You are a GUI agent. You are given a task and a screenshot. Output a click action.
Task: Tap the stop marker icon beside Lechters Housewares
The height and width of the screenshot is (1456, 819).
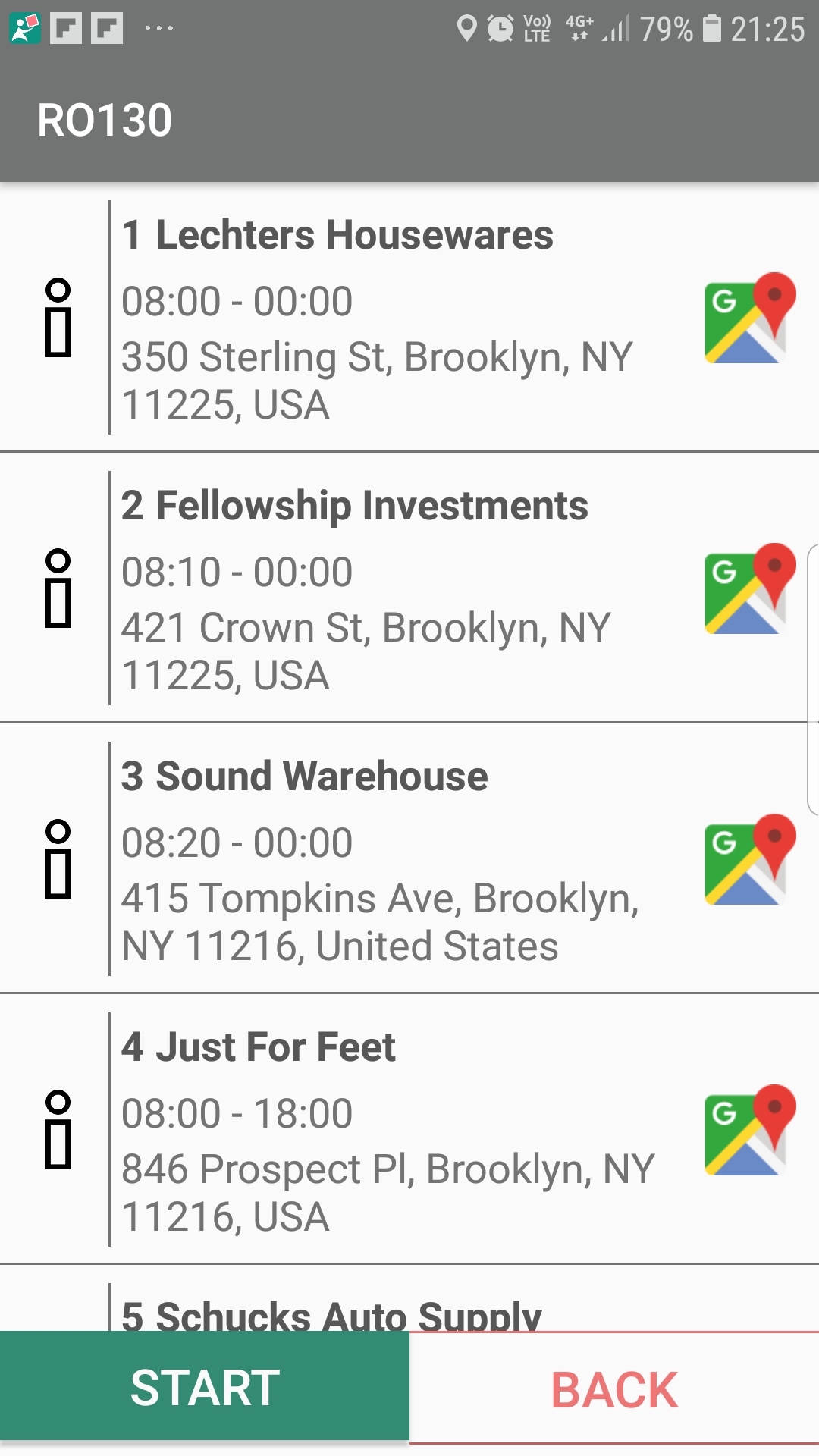click(59, 318)
